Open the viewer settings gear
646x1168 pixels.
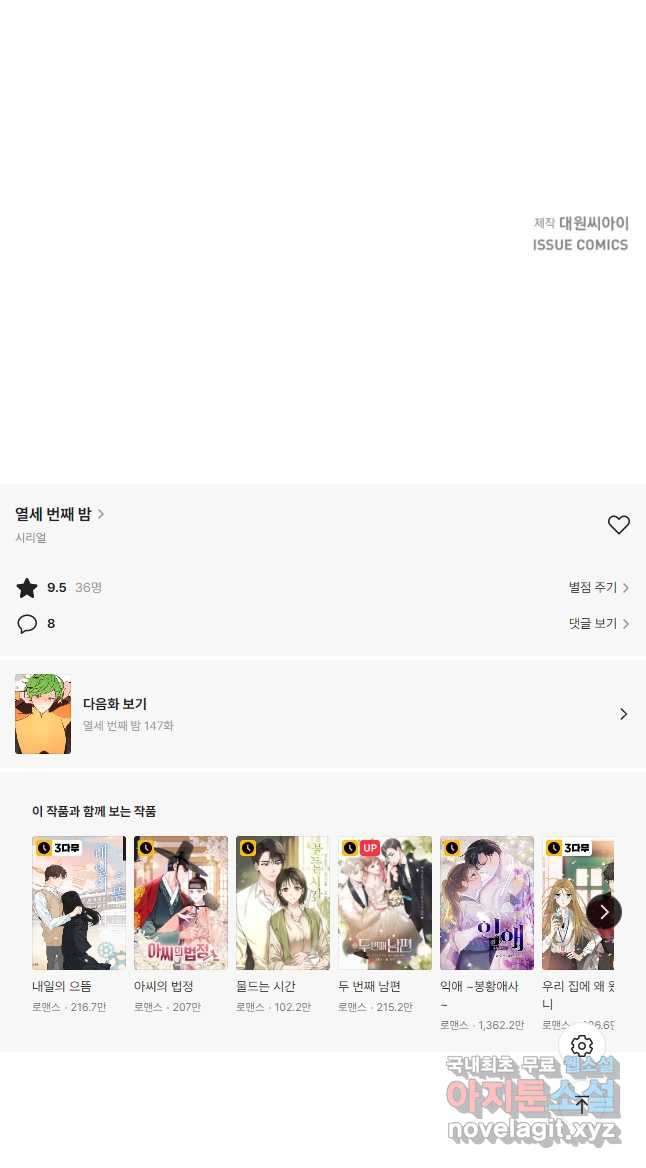[582, 1046]
